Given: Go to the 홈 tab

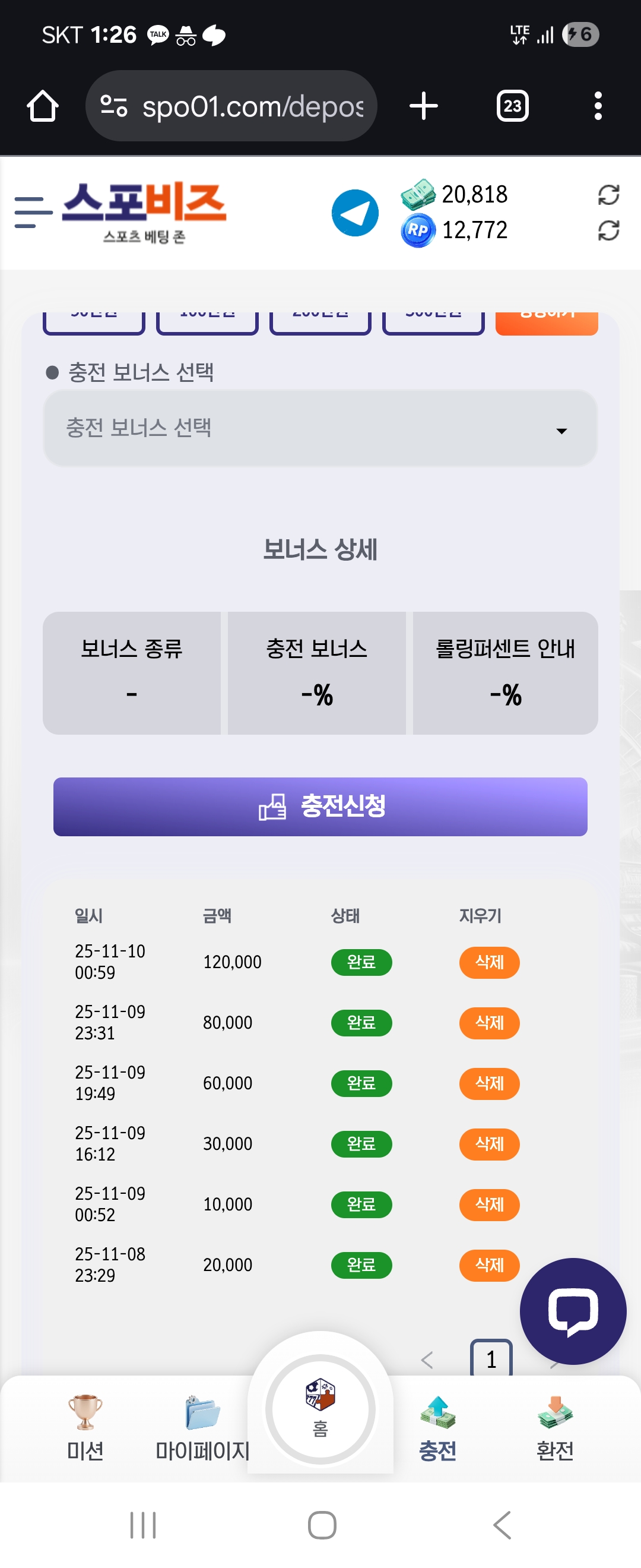Looking at the screenshot, I should (x=320, y=1409).
